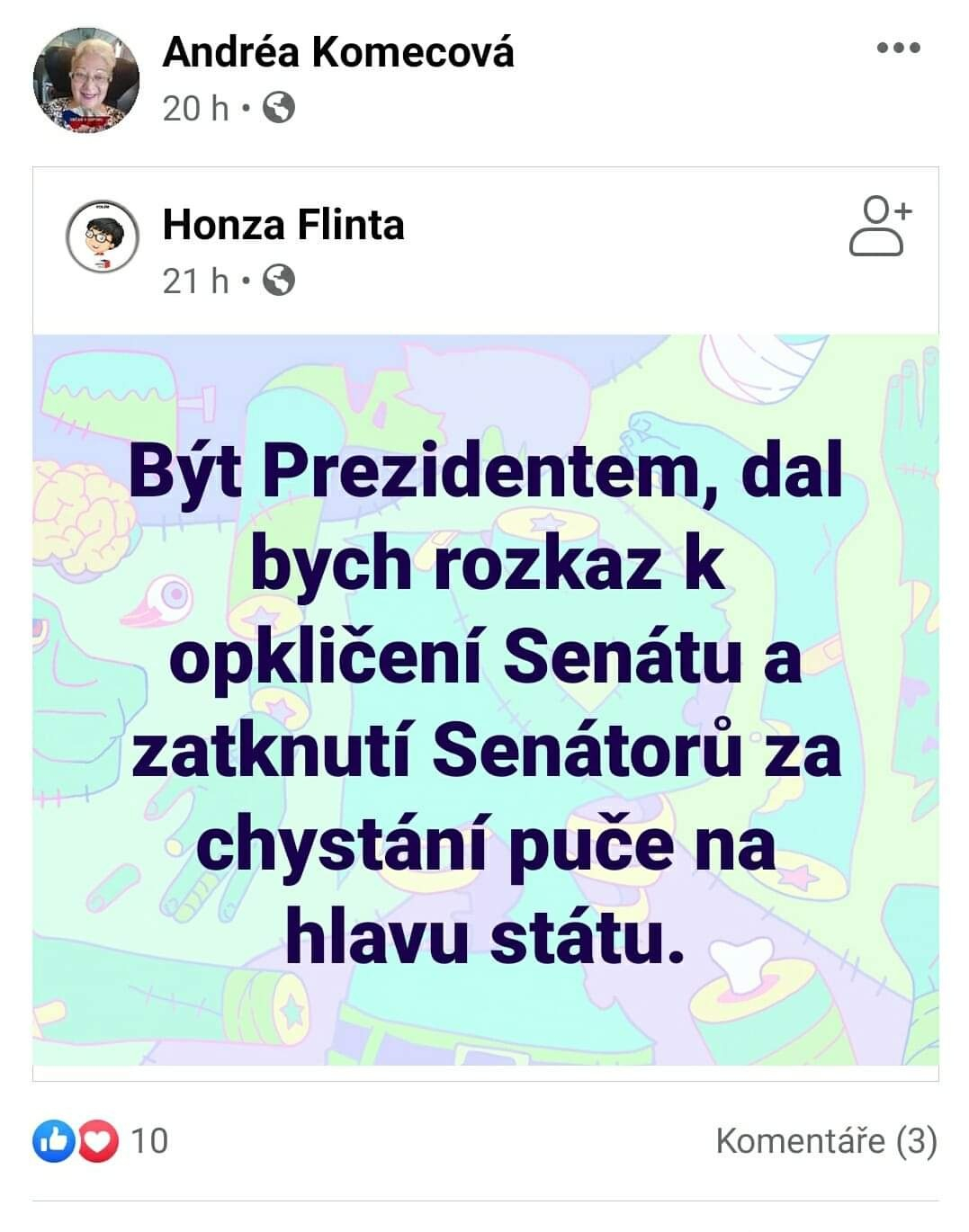Open Andréa Komecová's profile picture
The height and width of the screenshot is (1232, 969).
(x=86, y=80)
